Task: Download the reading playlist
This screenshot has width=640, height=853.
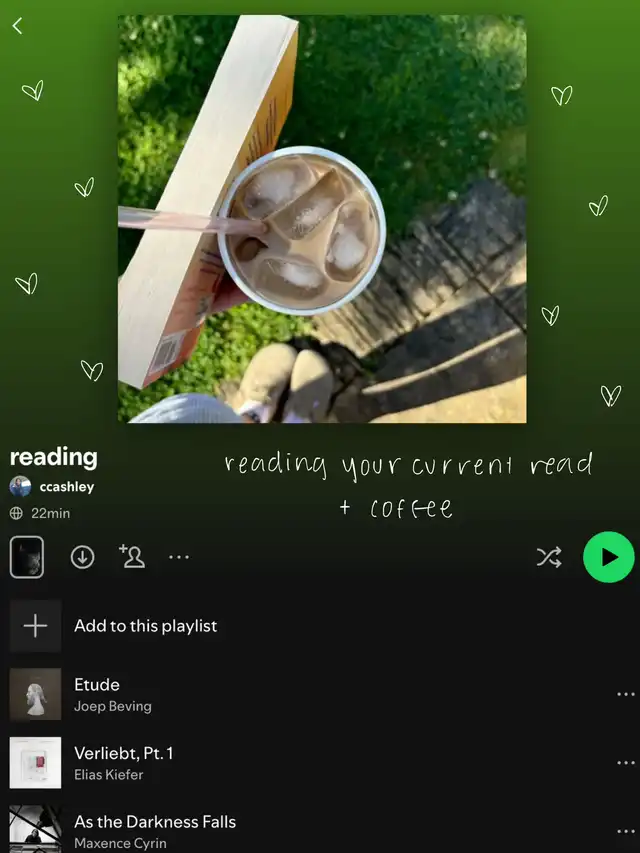Action: [83, 557]
